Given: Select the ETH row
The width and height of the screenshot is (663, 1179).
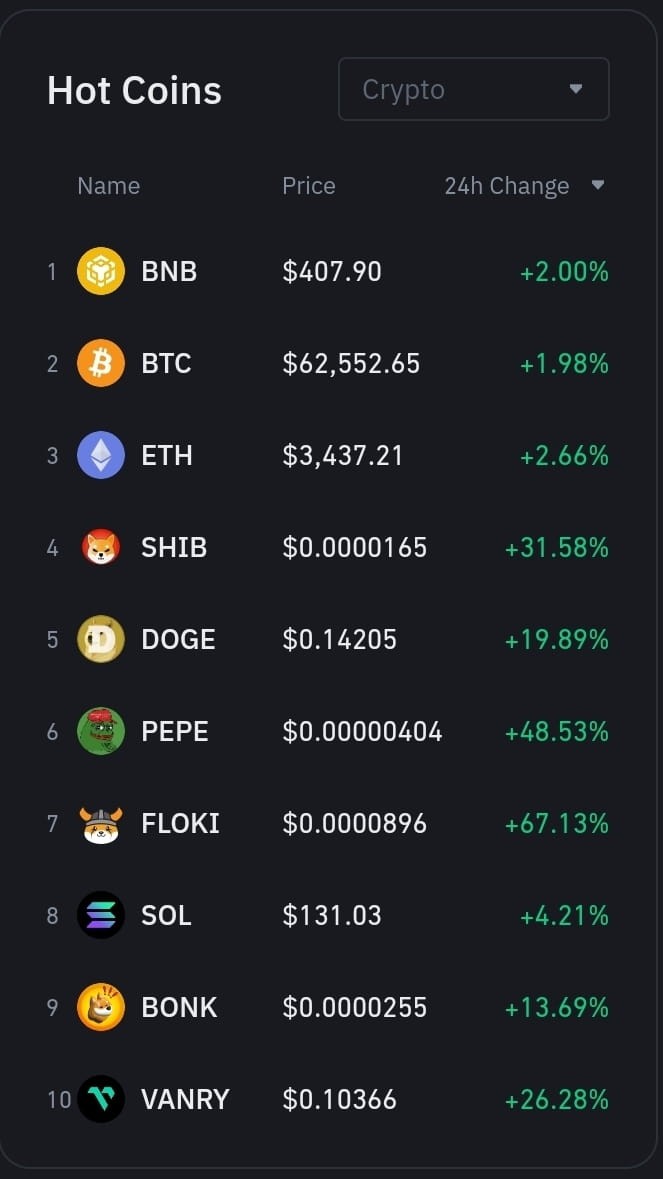Looking at the screenshot, I should [166, 455].
